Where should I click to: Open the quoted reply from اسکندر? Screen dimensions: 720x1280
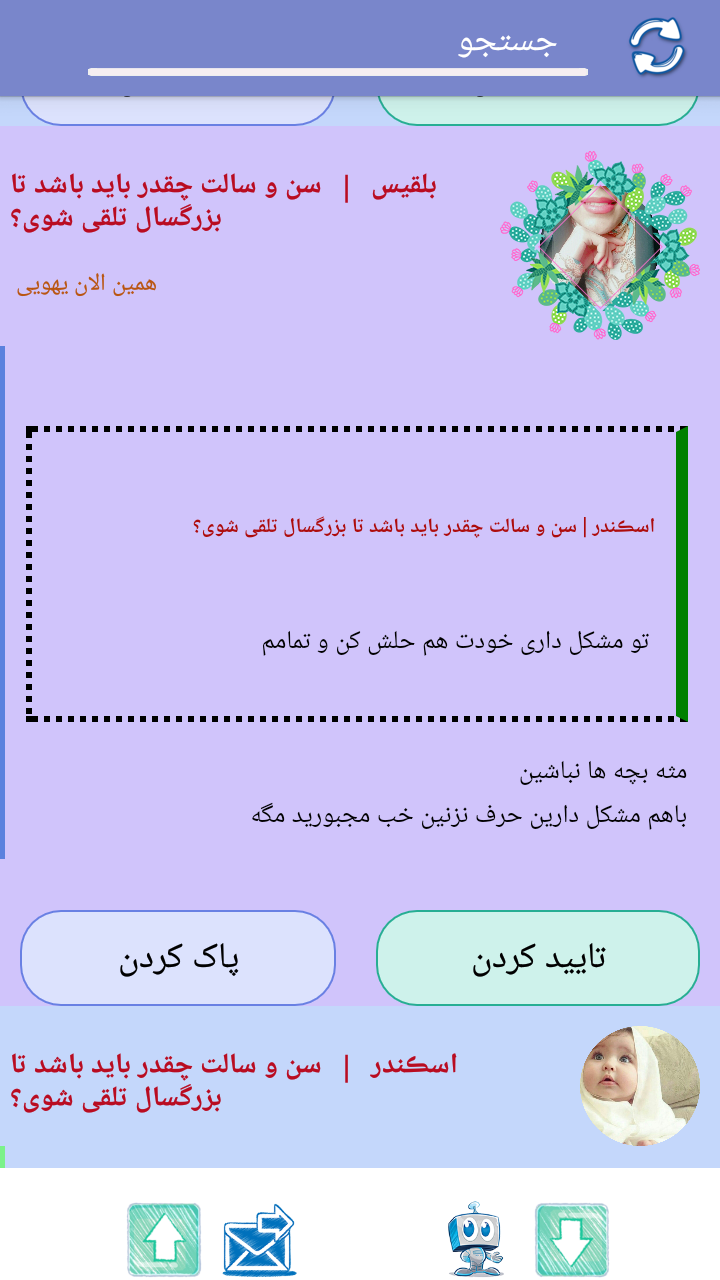(355, 573)
